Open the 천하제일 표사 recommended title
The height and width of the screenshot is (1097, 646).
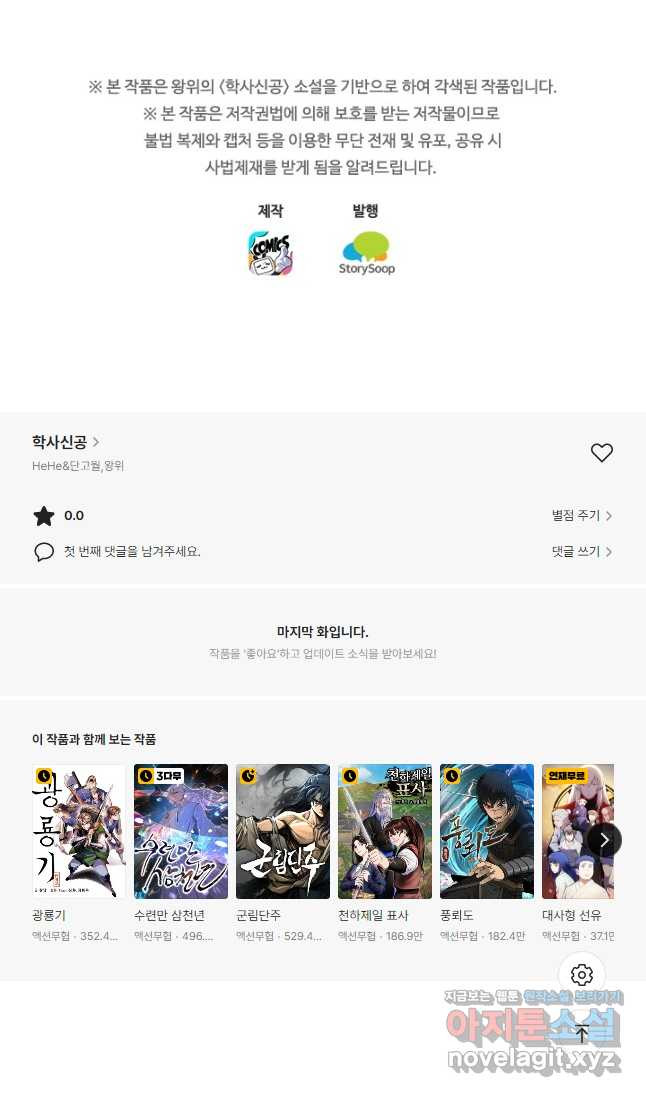click(x=385, y=832)
